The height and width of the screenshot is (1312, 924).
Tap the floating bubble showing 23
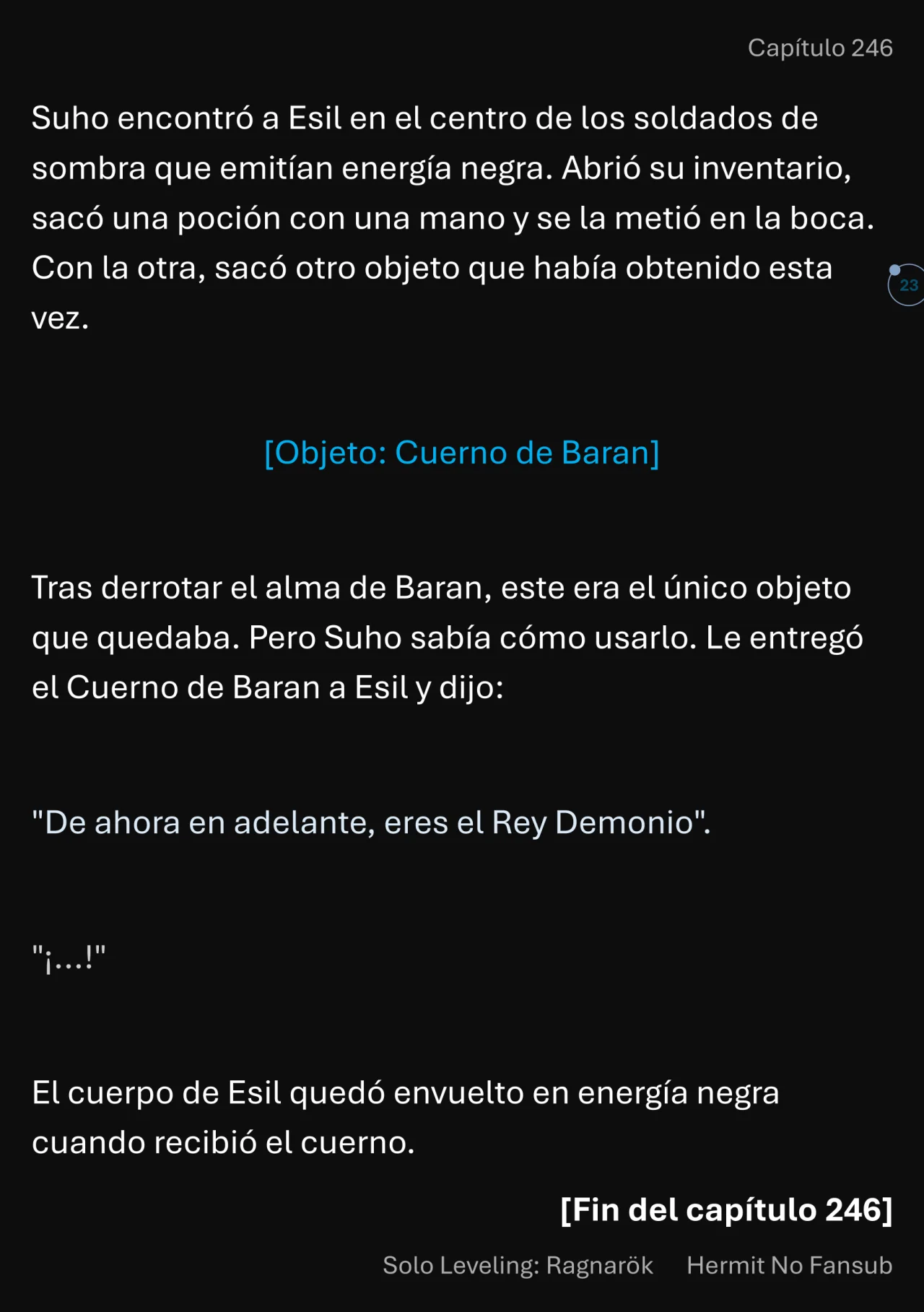[907, 285]
